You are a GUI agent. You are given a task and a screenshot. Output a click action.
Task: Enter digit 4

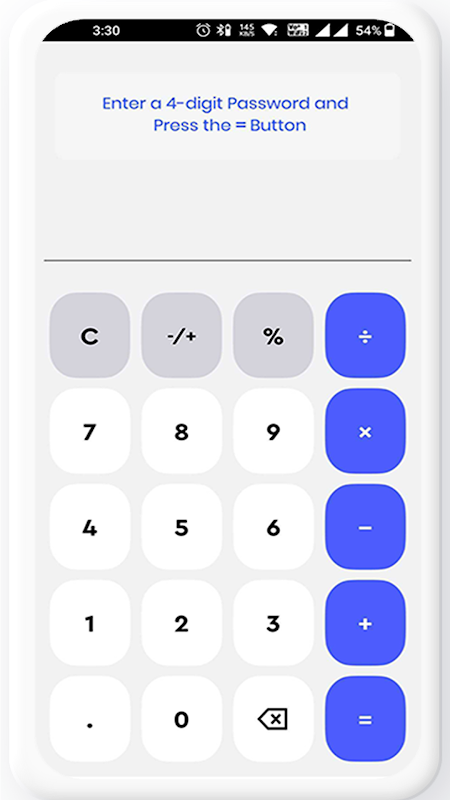90,527
